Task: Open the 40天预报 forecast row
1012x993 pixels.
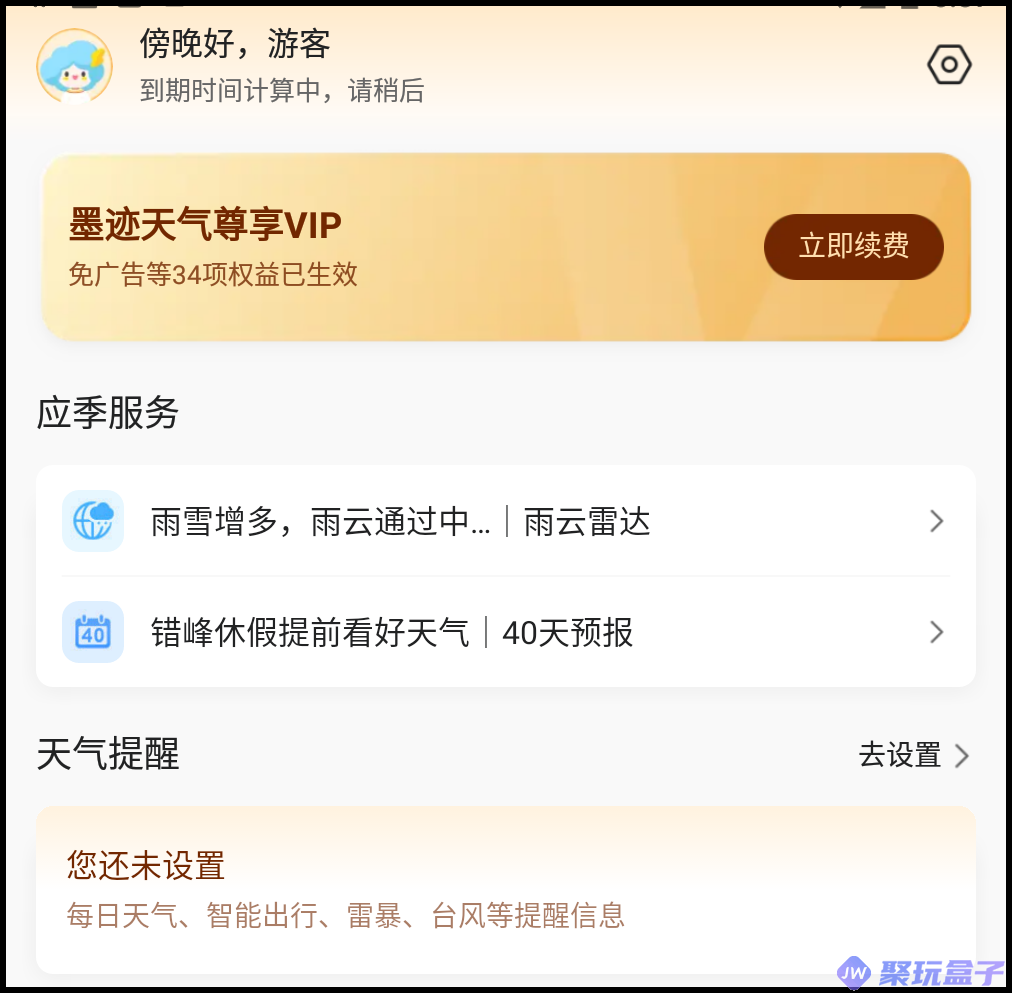Action: click(505, 632)
